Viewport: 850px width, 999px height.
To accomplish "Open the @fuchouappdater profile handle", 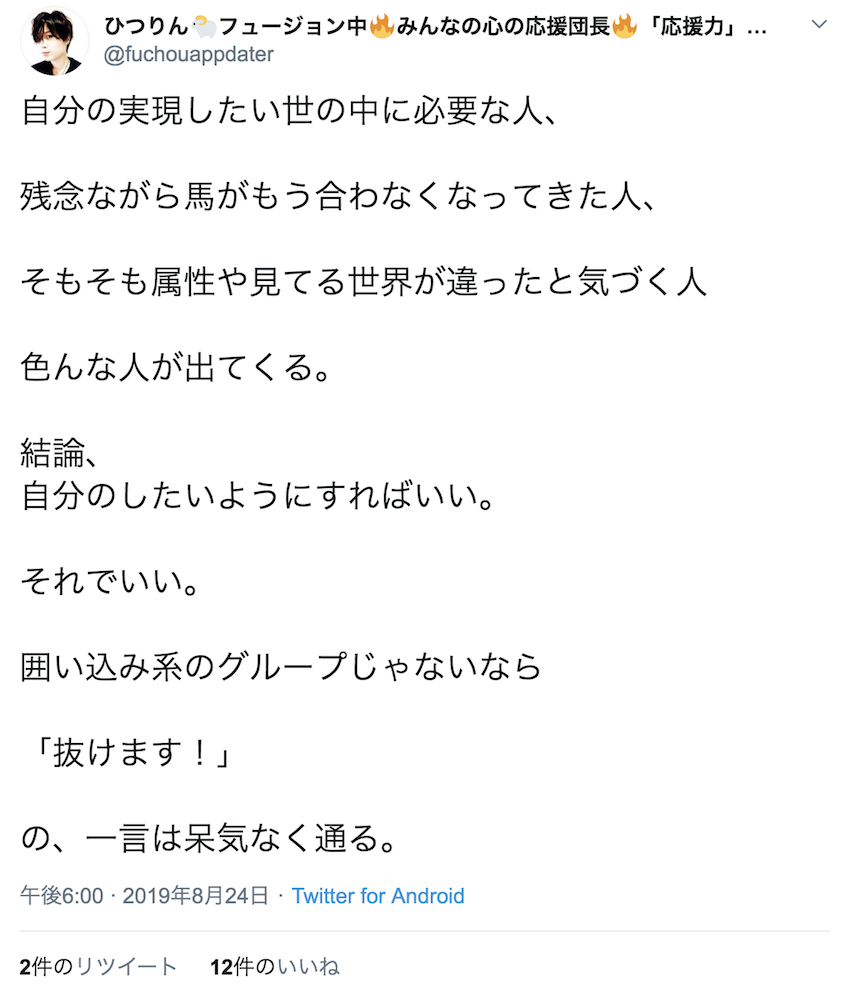I will [188, 55].
